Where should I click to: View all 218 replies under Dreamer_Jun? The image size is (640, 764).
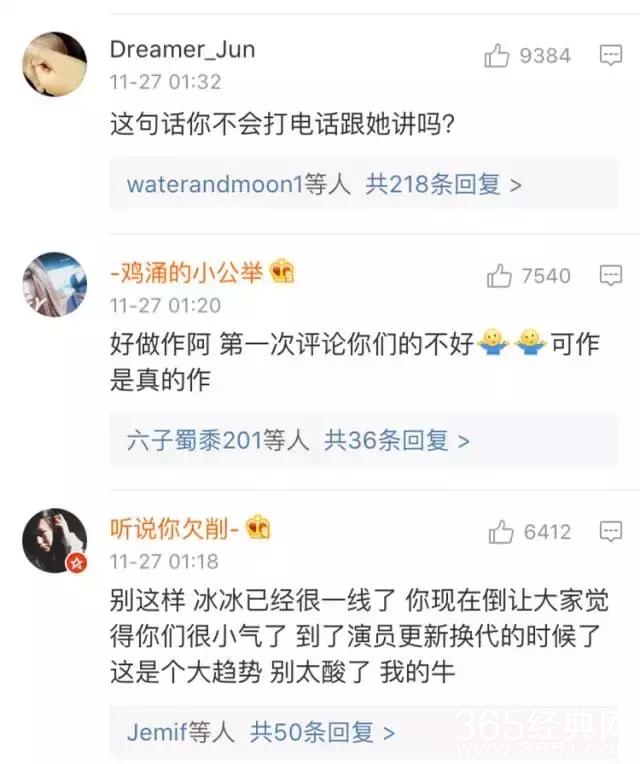(x=443, y=185)
